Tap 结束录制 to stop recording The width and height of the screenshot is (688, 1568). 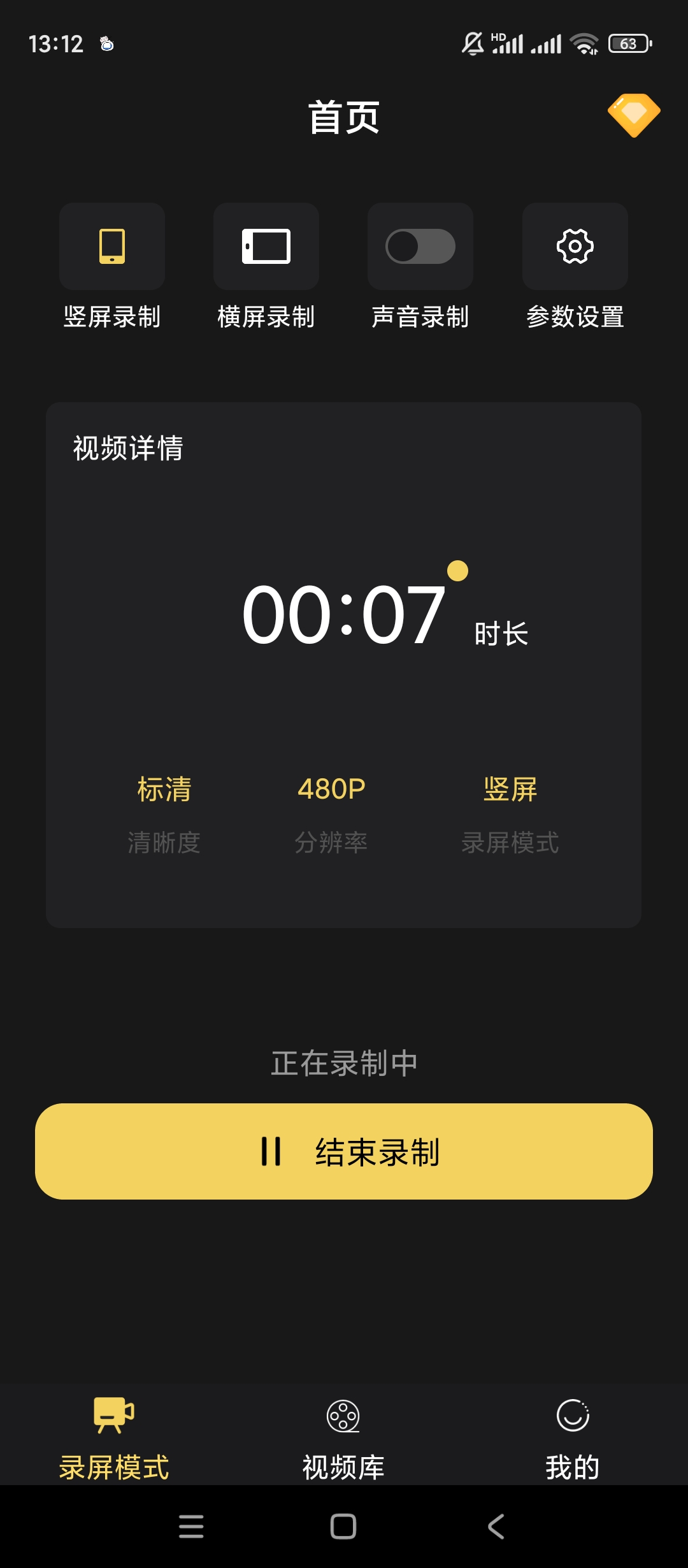344,1151
